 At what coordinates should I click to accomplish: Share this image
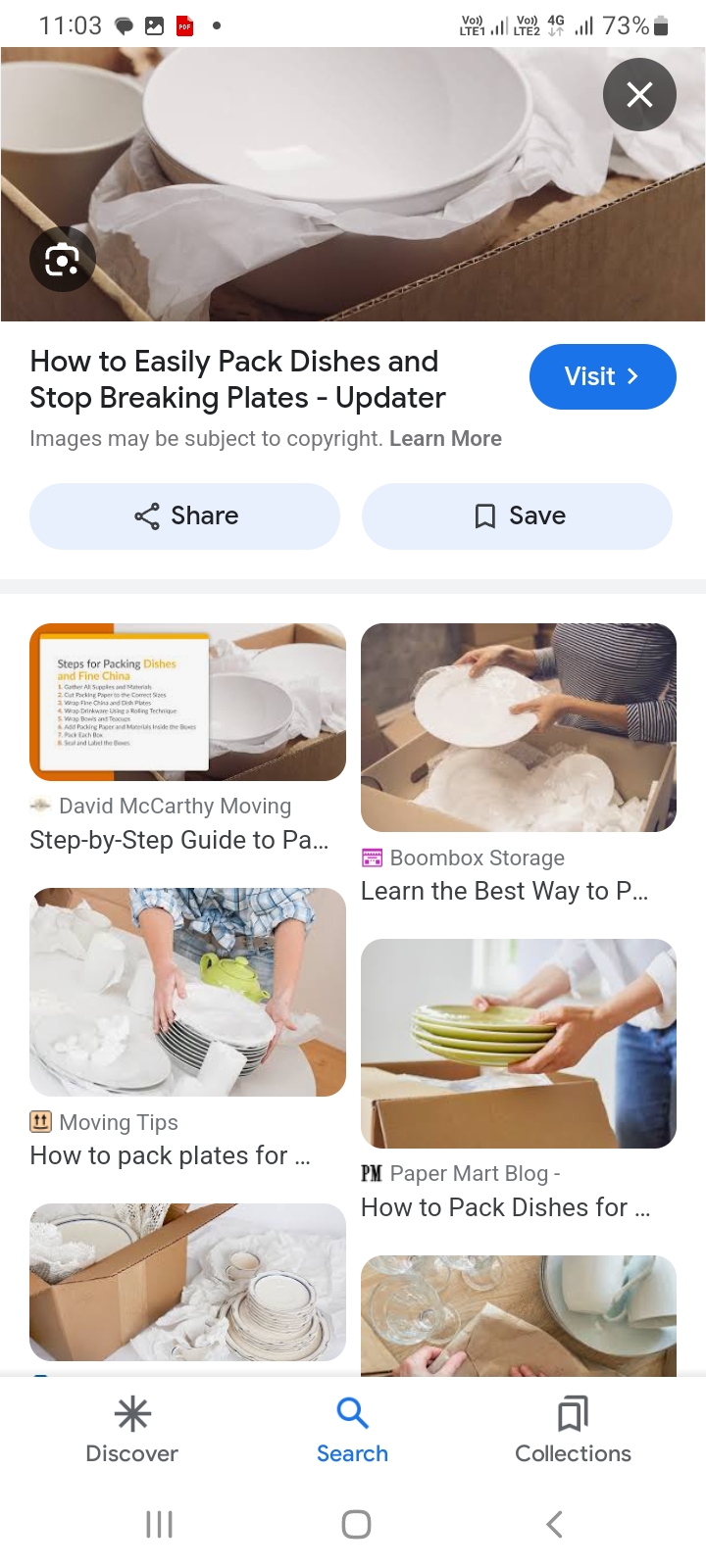[185, 516]
